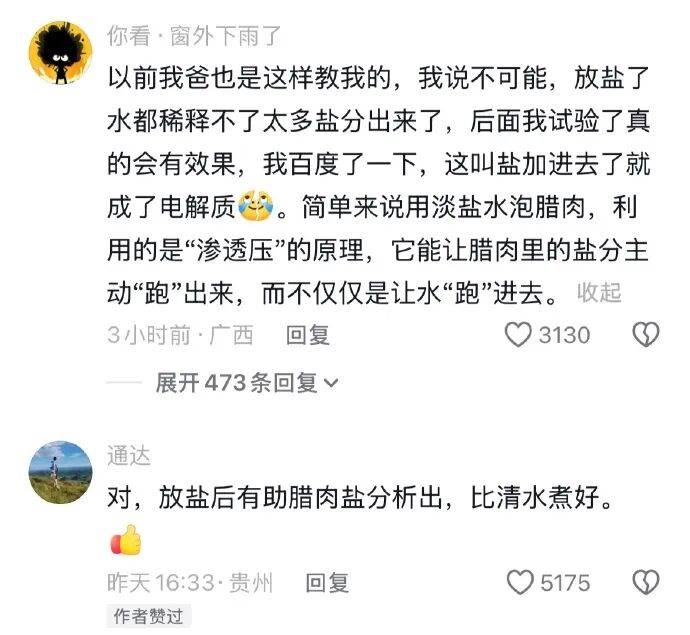
Task: Open 通达's avatar
Action: tap(60, 472)
